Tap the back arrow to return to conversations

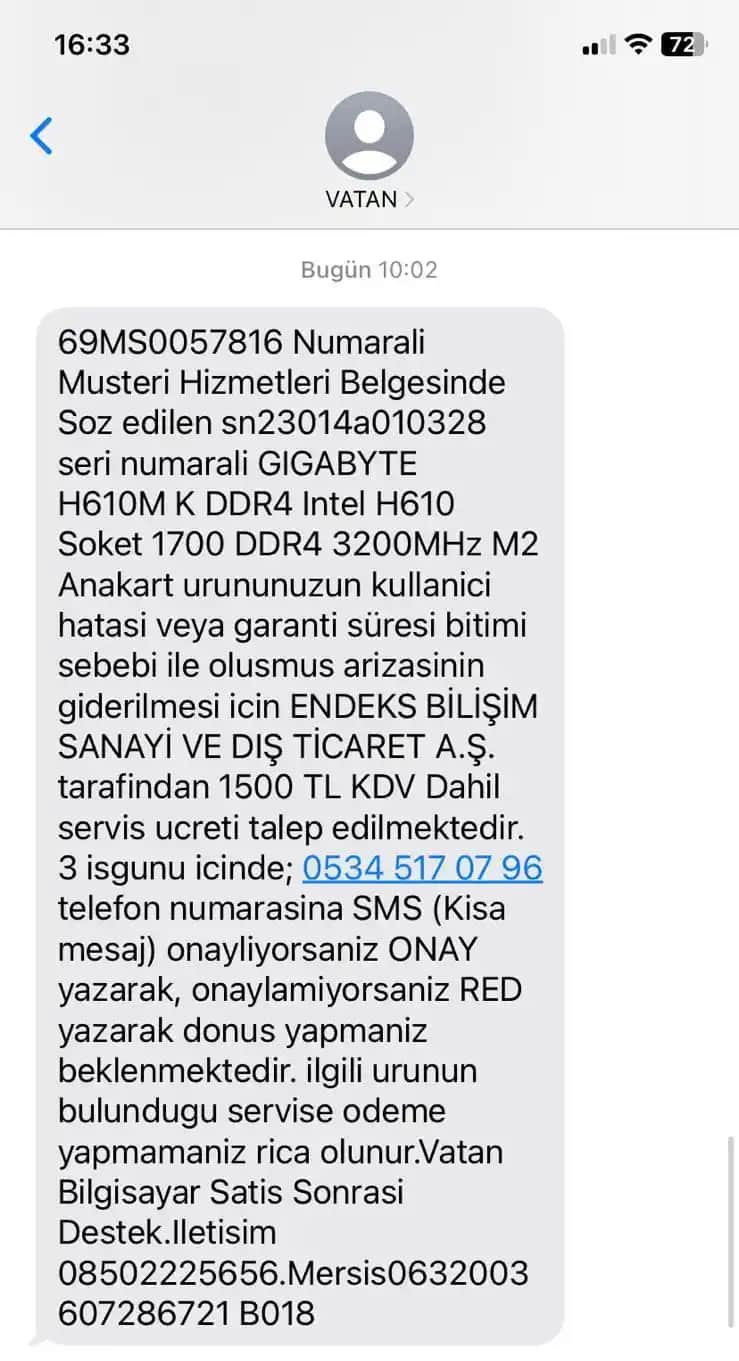coord(41,136)
